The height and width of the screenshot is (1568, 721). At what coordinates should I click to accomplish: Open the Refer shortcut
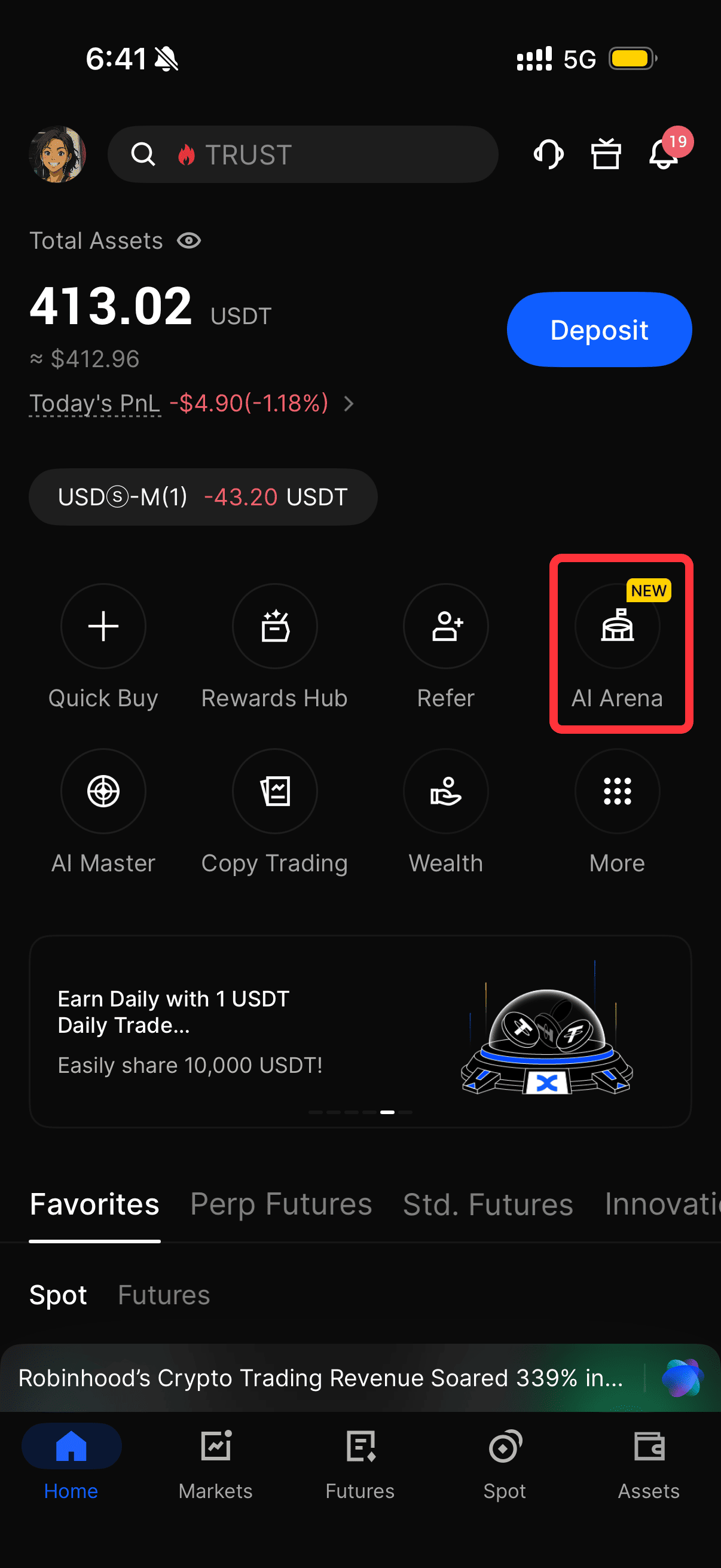point(445,627)
